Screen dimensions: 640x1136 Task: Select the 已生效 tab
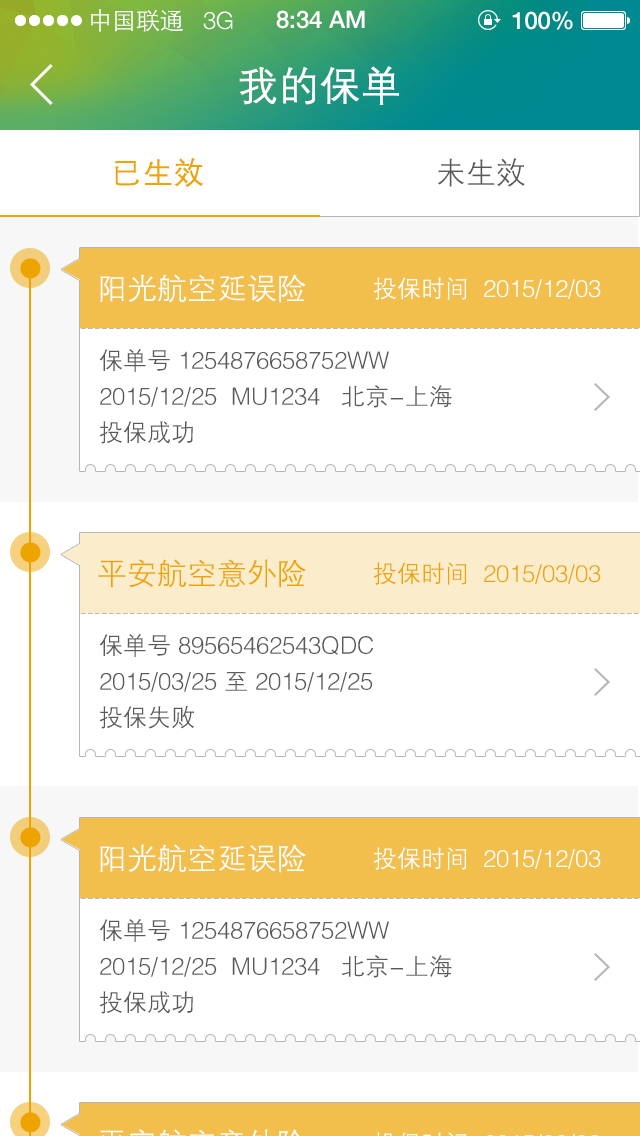point(159,173)
